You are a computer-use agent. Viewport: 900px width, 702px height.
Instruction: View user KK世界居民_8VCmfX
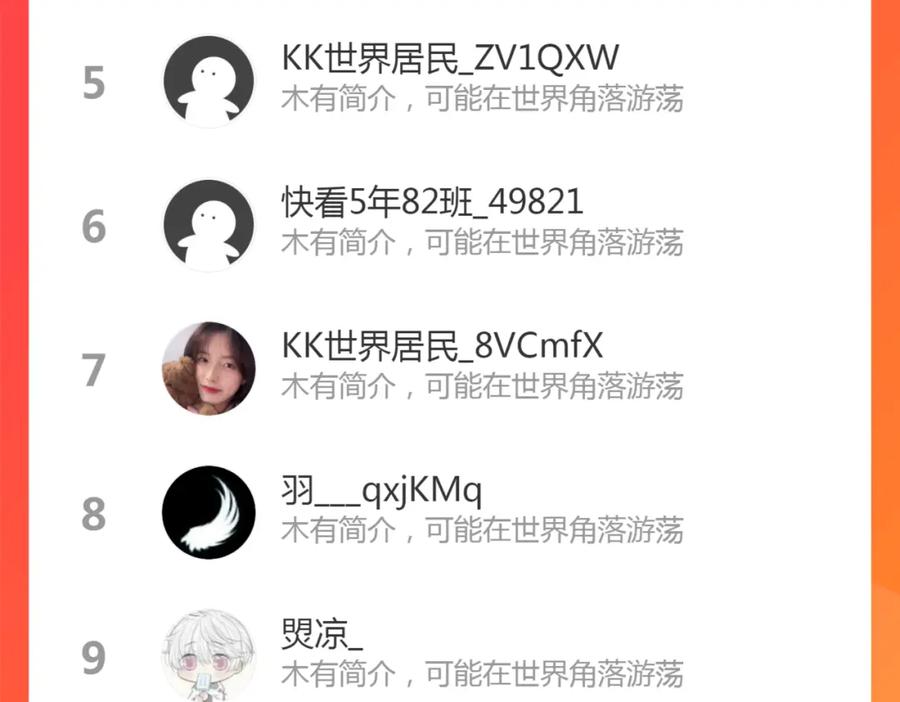pos(450,369)
